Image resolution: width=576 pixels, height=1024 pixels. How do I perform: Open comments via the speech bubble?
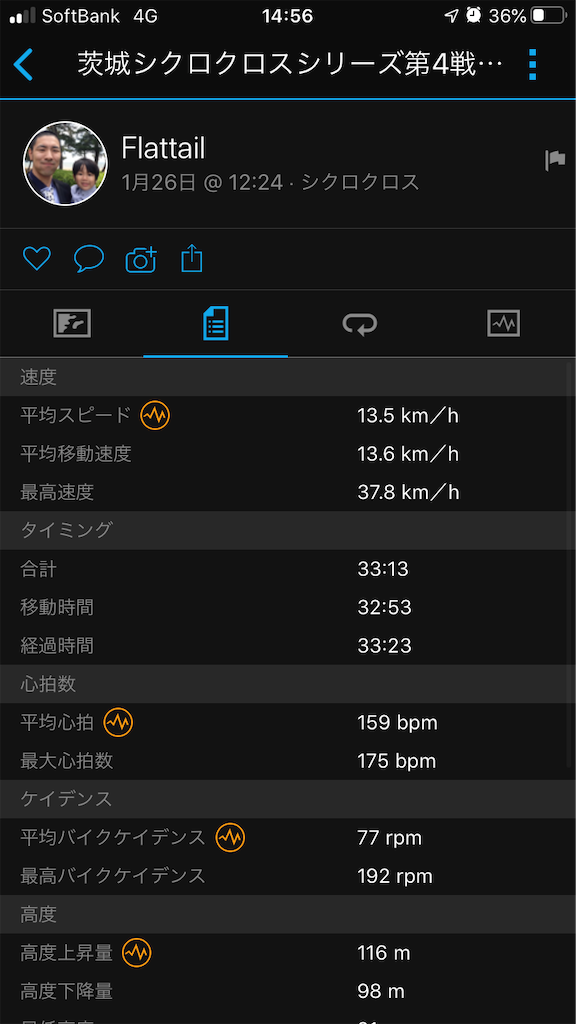click(89, 259)
